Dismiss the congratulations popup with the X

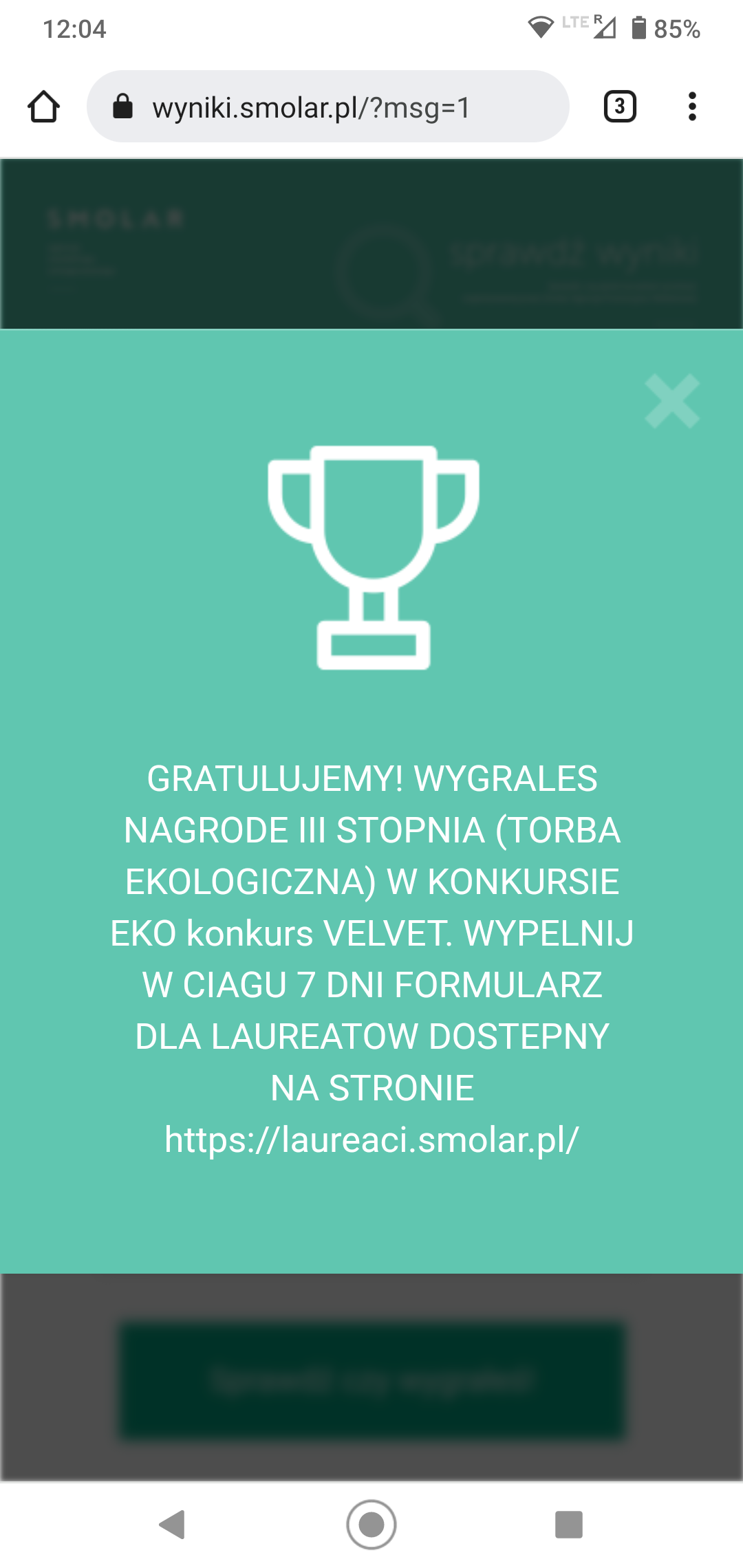click(672, 402)
